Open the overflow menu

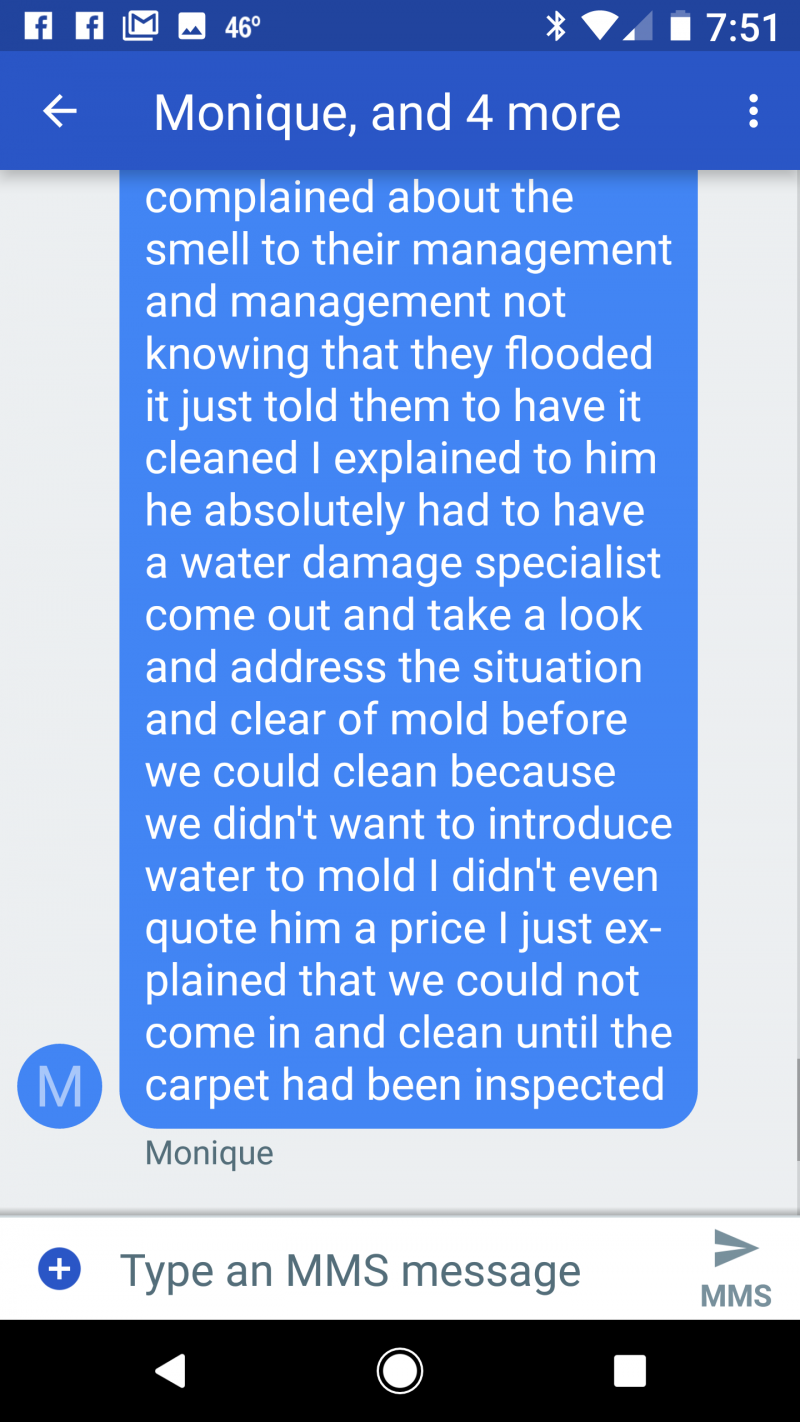click(753, 112)
